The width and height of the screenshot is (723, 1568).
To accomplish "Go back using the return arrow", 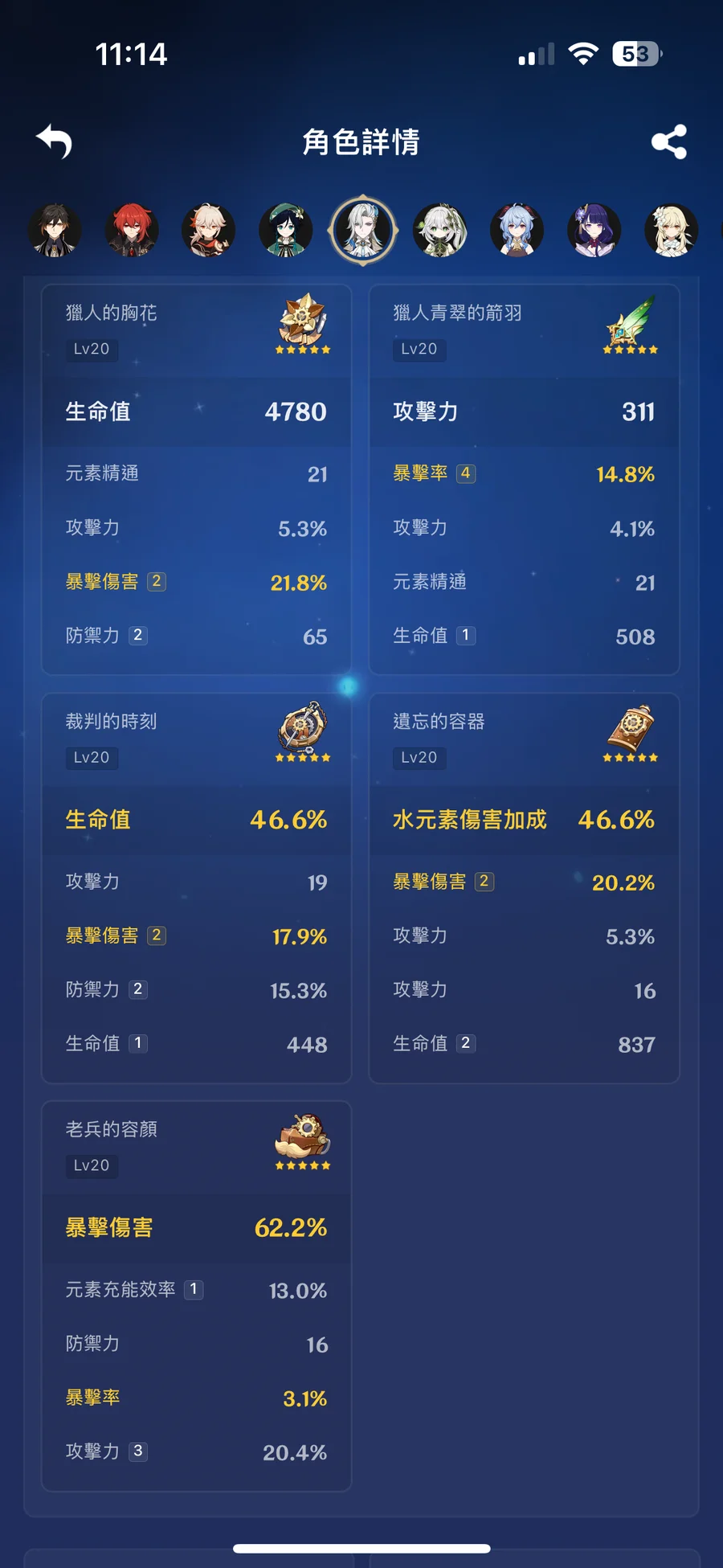I will click(55, 142).
